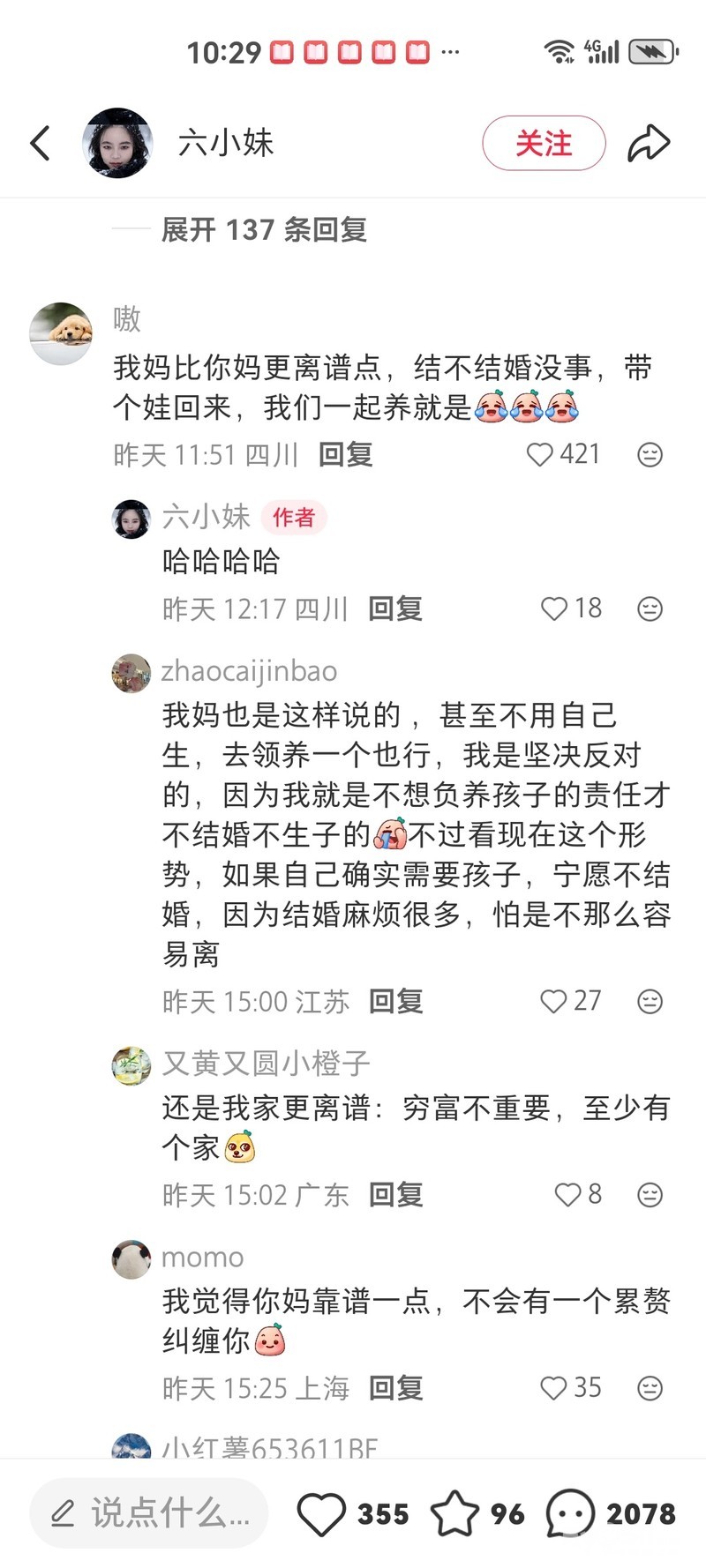Share this post via the arrow icon

click(649, 143)
